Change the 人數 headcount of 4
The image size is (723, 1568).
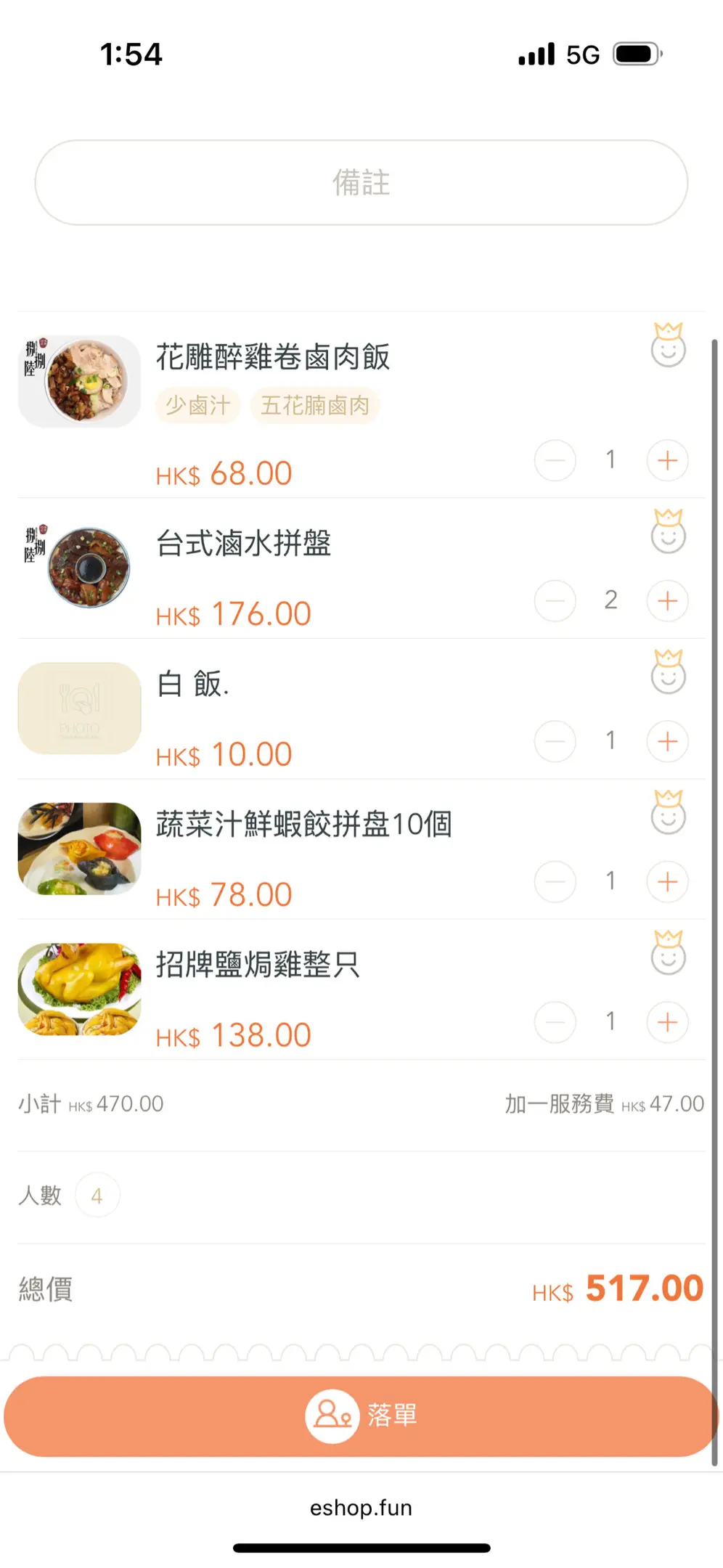(97, 1196)
